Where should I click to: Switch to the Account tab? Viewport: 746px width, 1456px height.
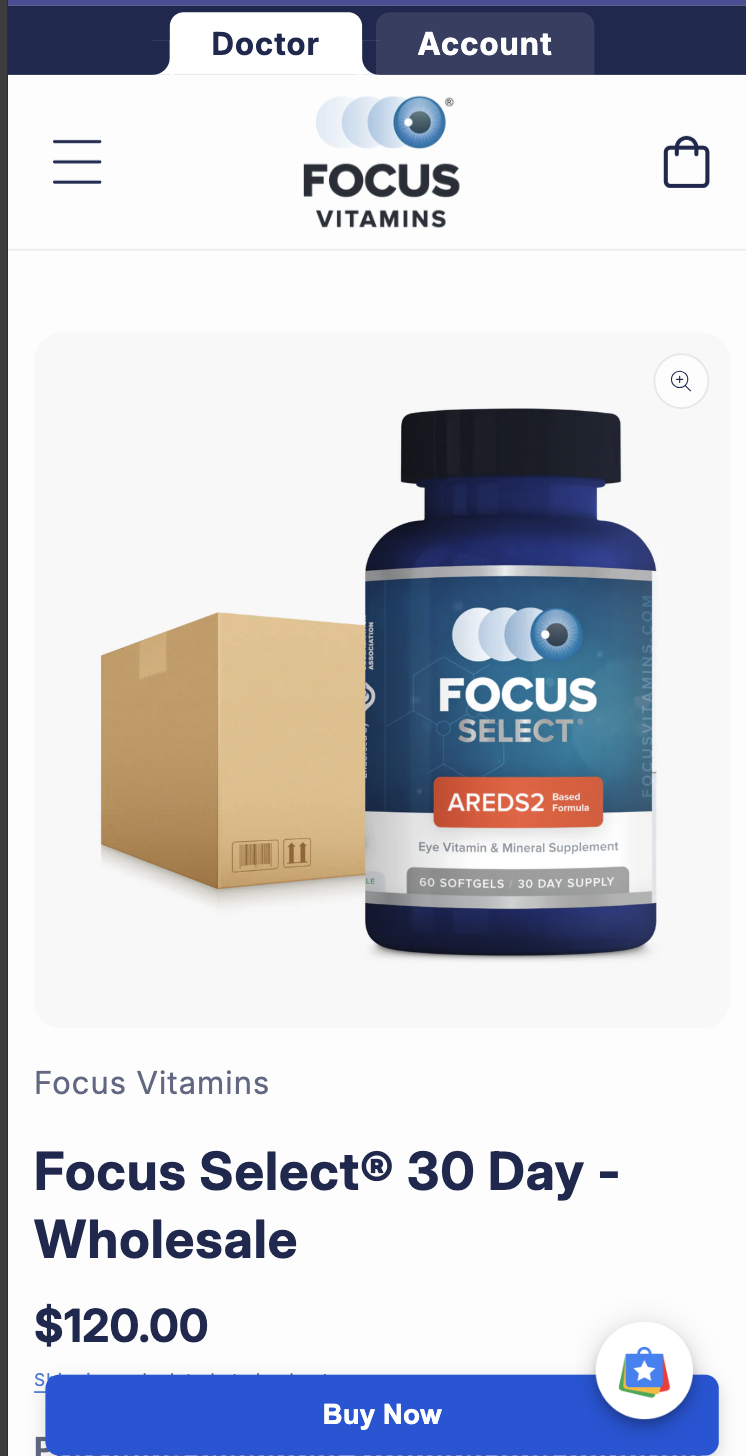pyautogui.click(x=485, y=44)
